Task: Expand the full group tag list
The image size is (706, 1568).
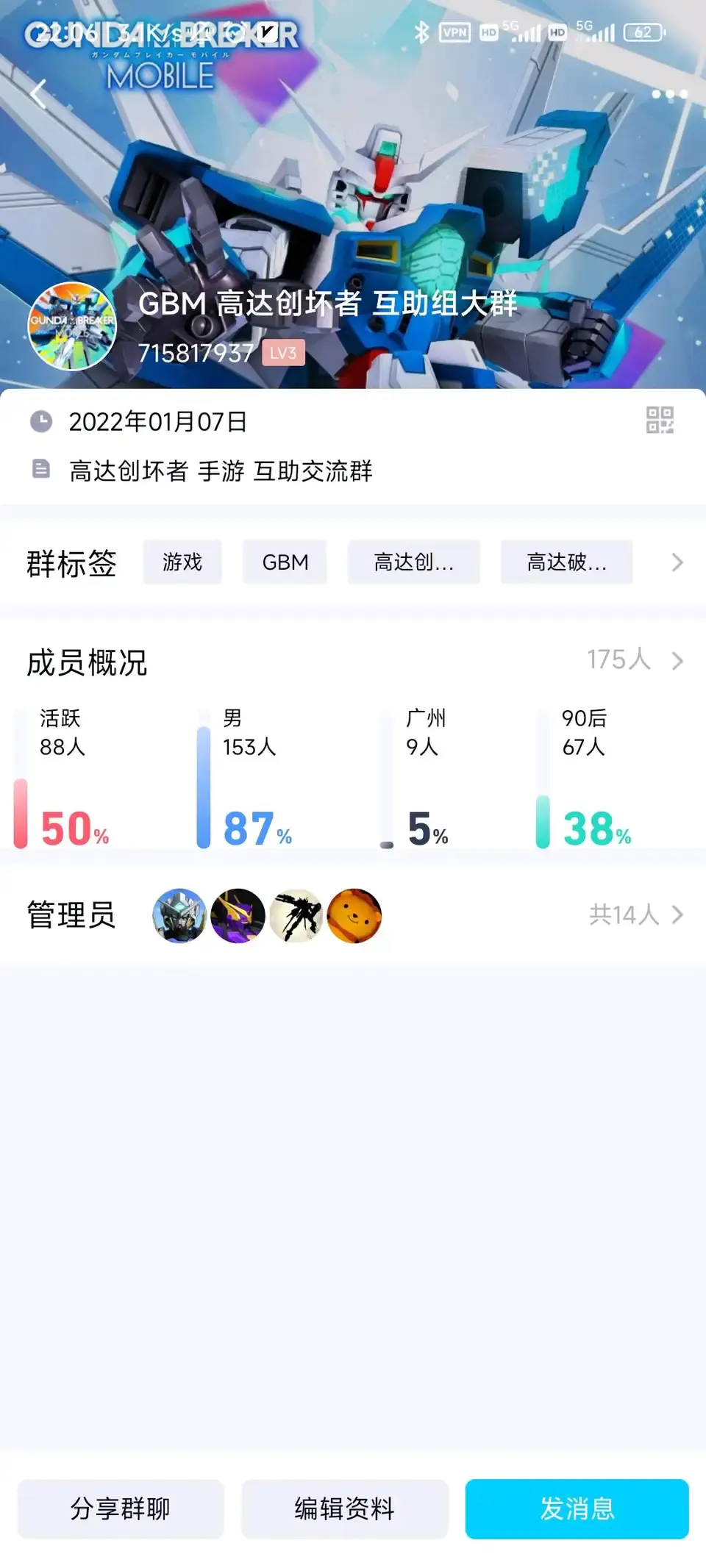Action: [x=677, y=562]
